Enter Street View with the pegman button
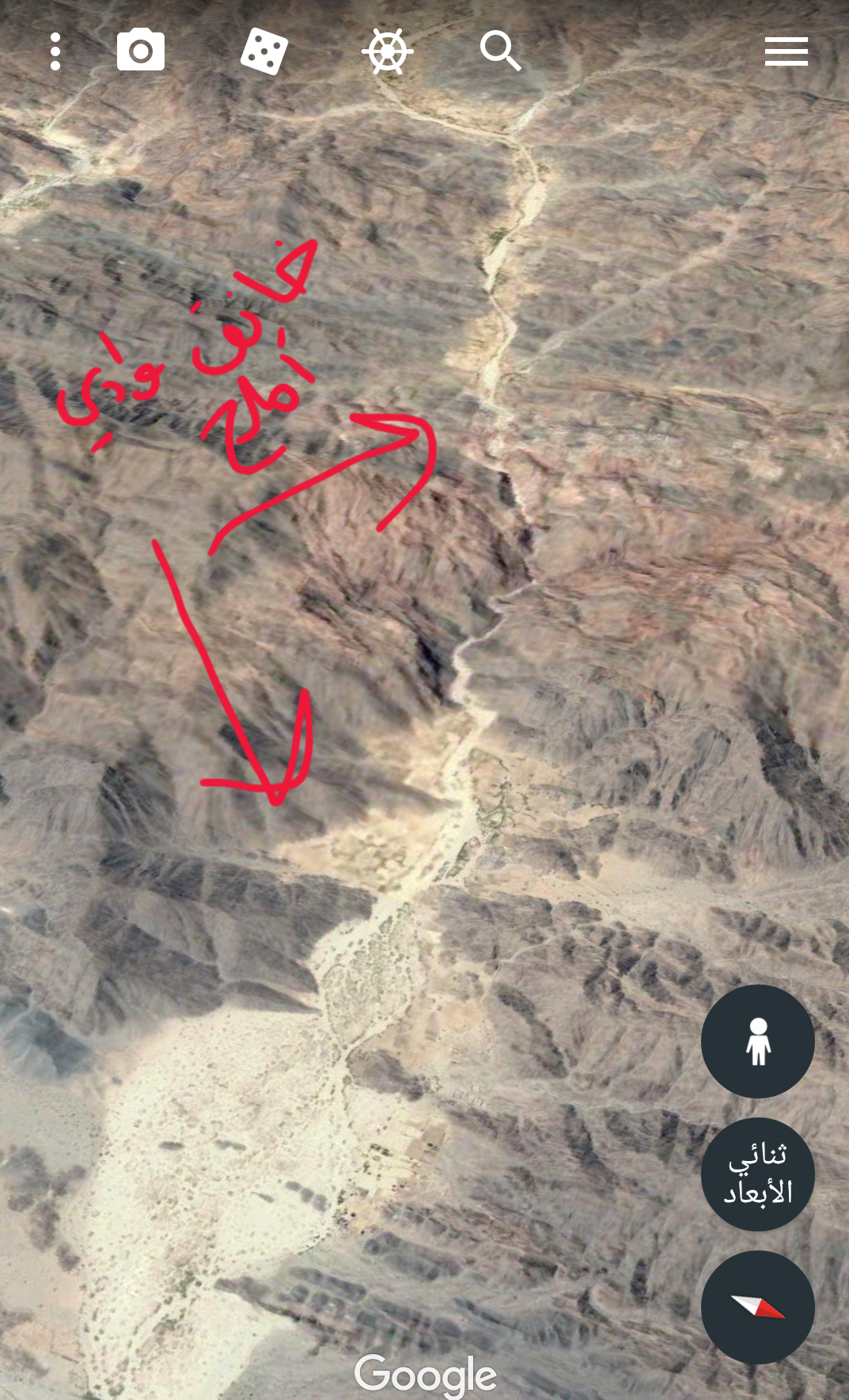This screenshot has height=1400, width=849. pyautogui.click(x=757, y=1041)
